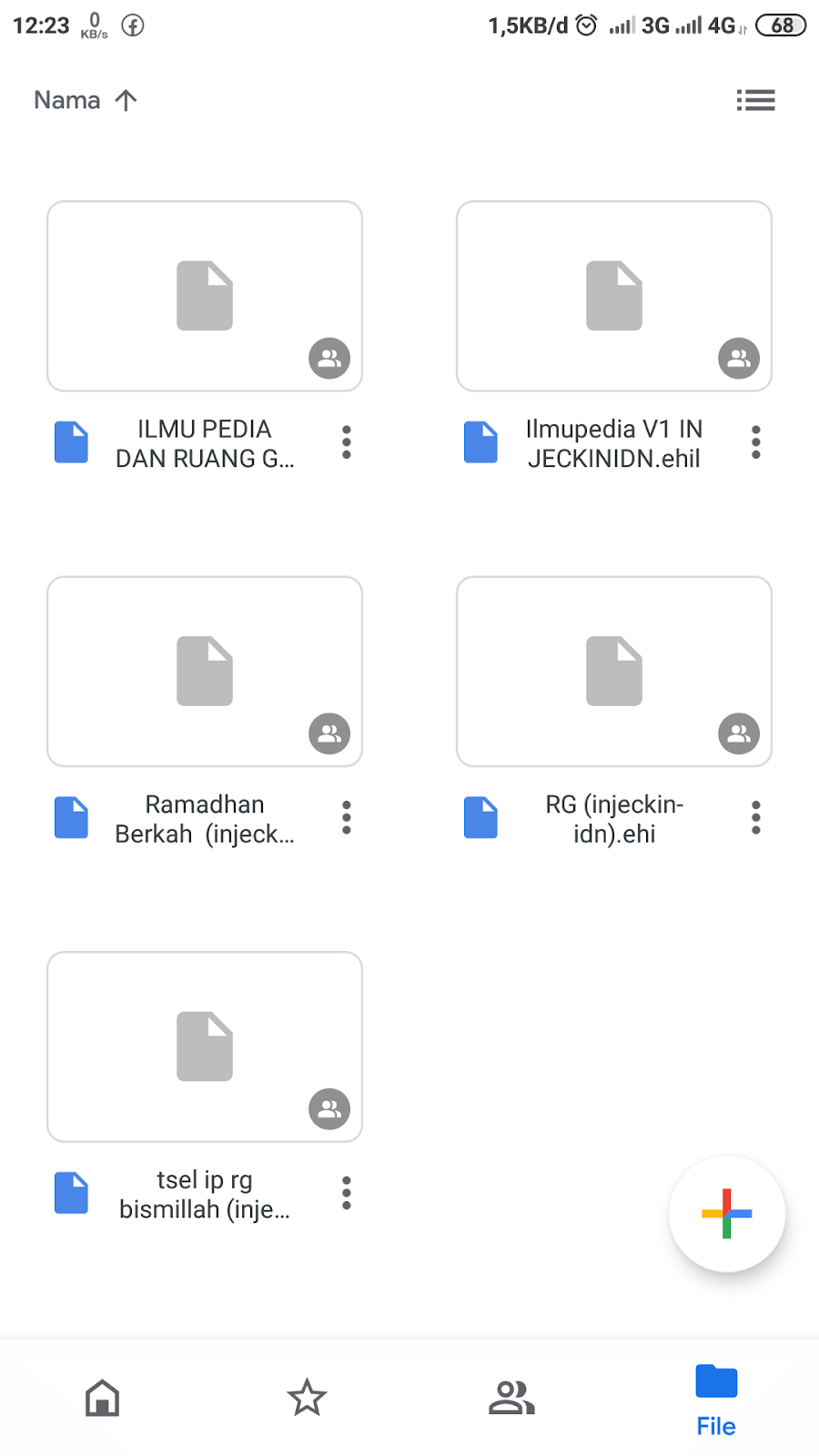
Task: Open more actions for Ramadhan Berkah
Action: (x=347, y=818)
